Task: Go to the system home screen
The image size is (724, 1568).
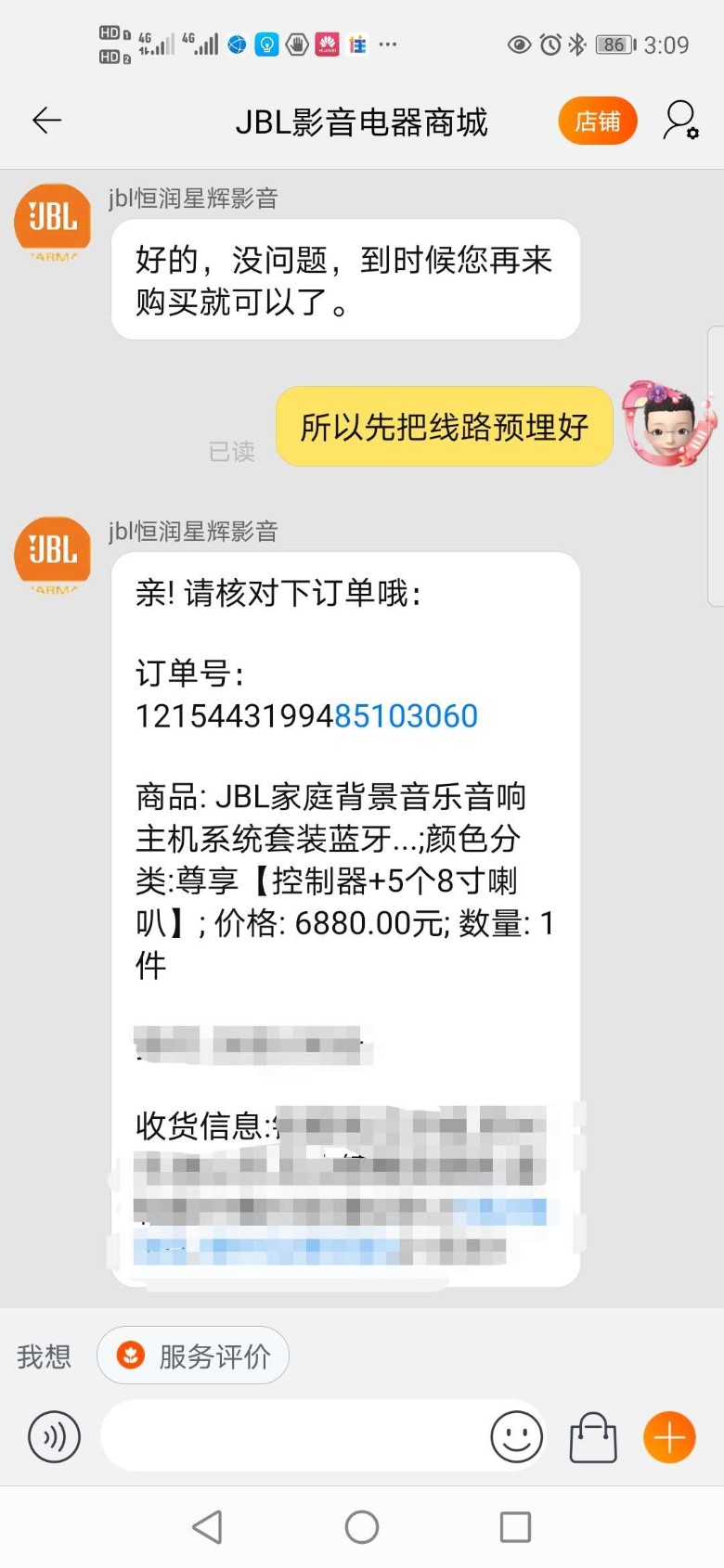Action: coord(361,1527)
